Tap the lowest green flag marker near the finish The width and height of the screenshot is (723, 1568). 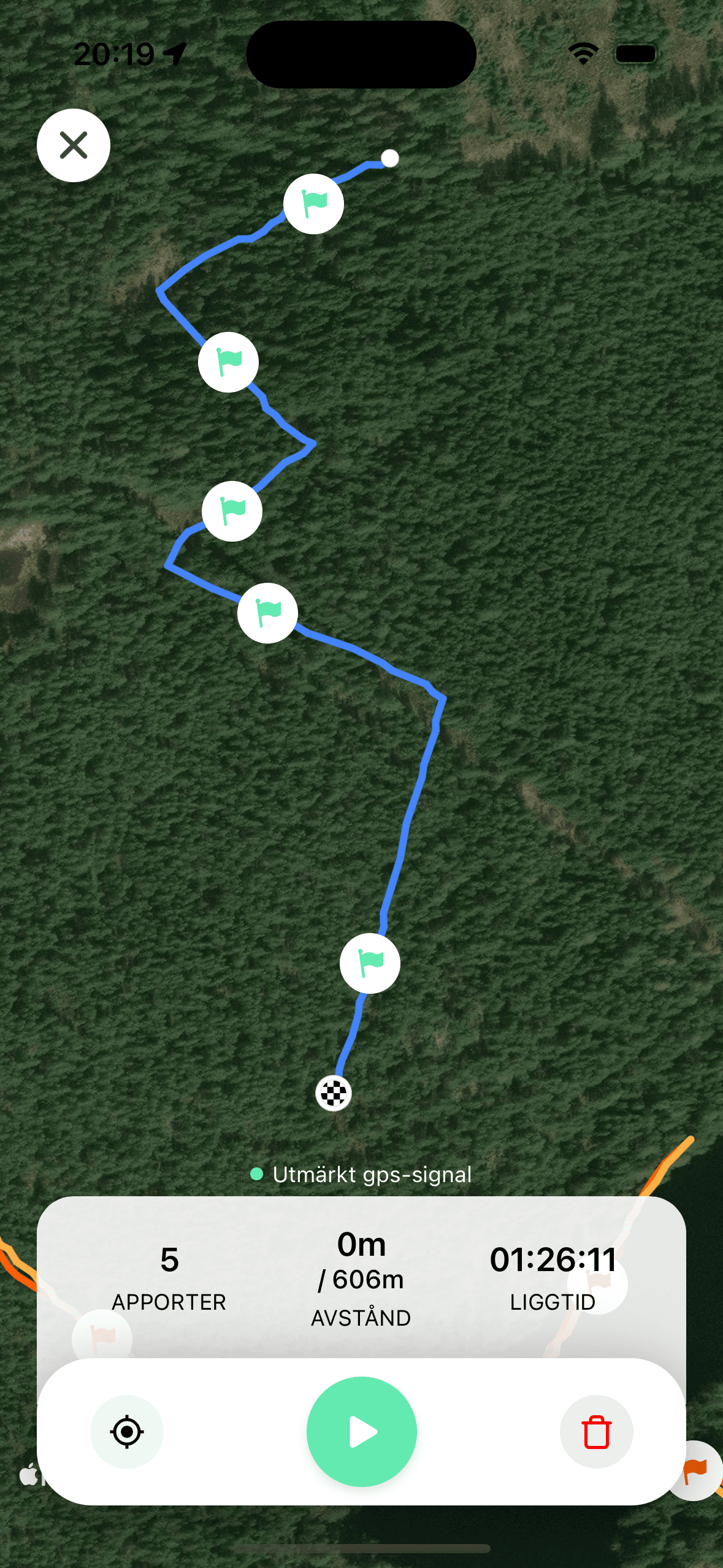[370, 963]
